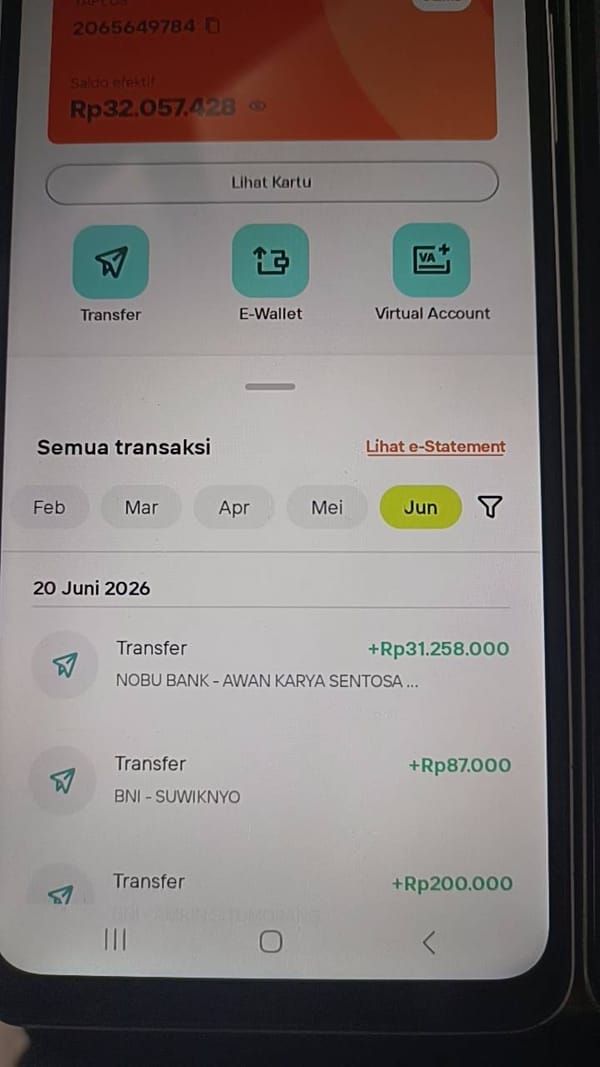This screenshot has height=1067, width=600.
Task: Go back using the navigation bar
Action: pos(429,942)
